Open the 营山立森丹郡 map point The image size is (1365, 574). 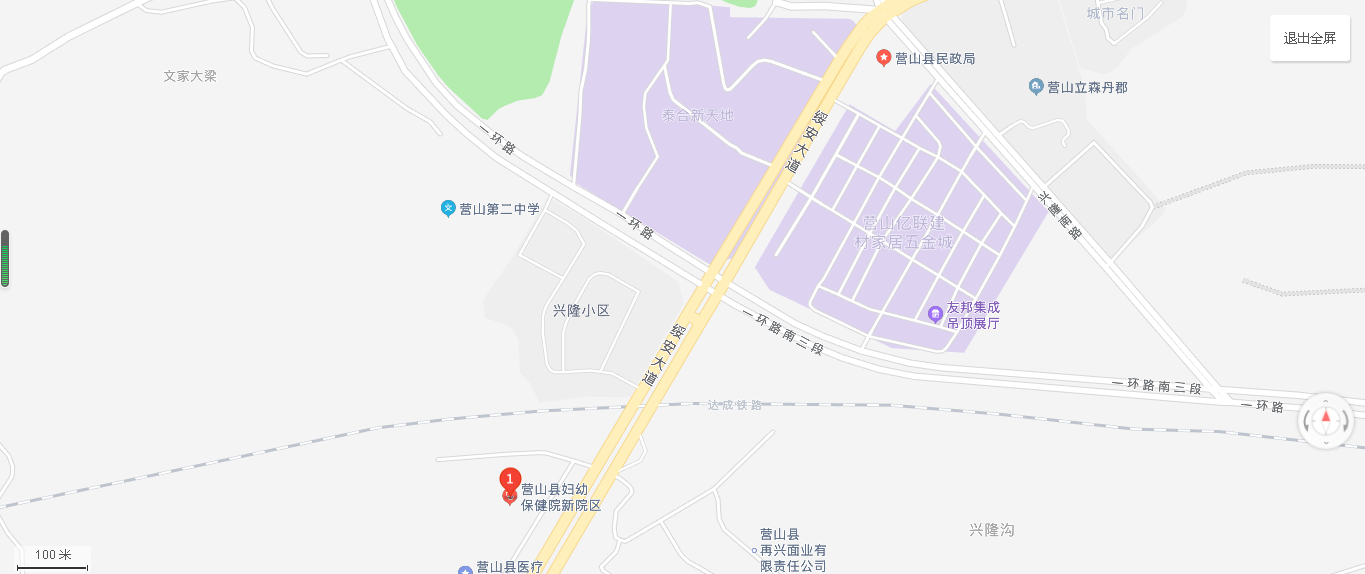[1036, 87]
